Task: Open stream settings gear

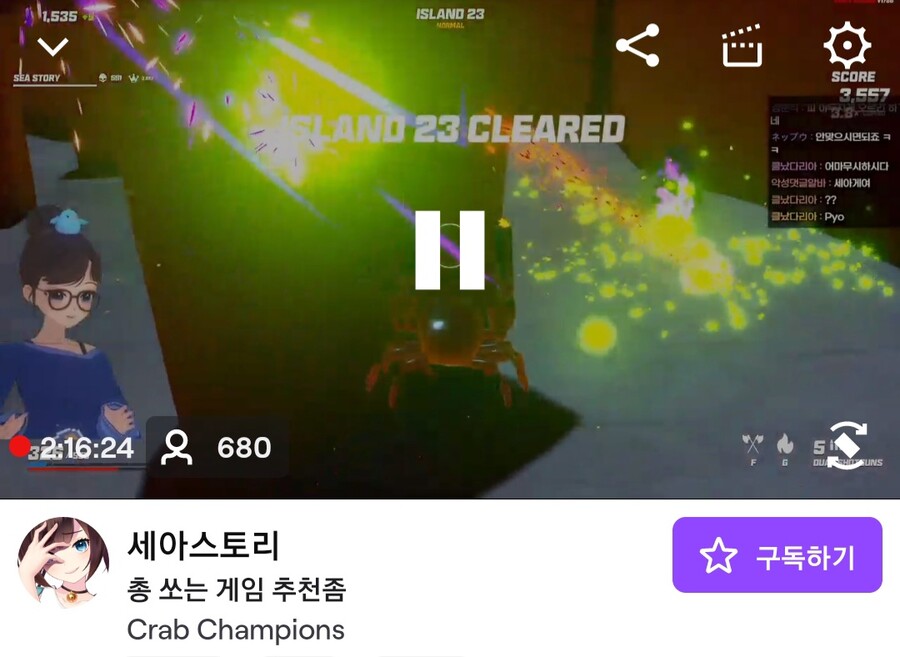Action: tap(847, 46)
